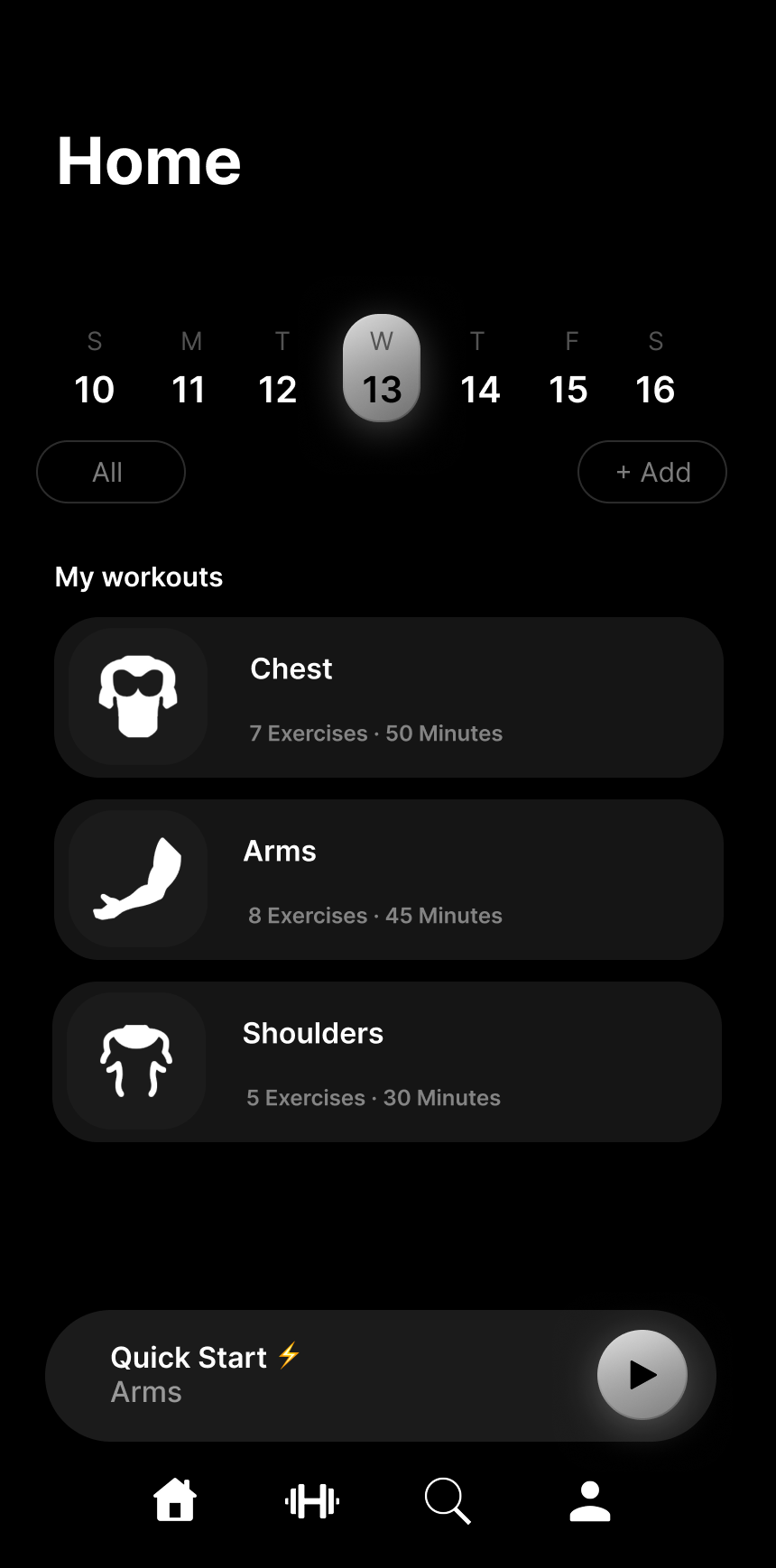Screen dimensions: 776x1568
Task: Open the search tab
Action: (448, 1501)
